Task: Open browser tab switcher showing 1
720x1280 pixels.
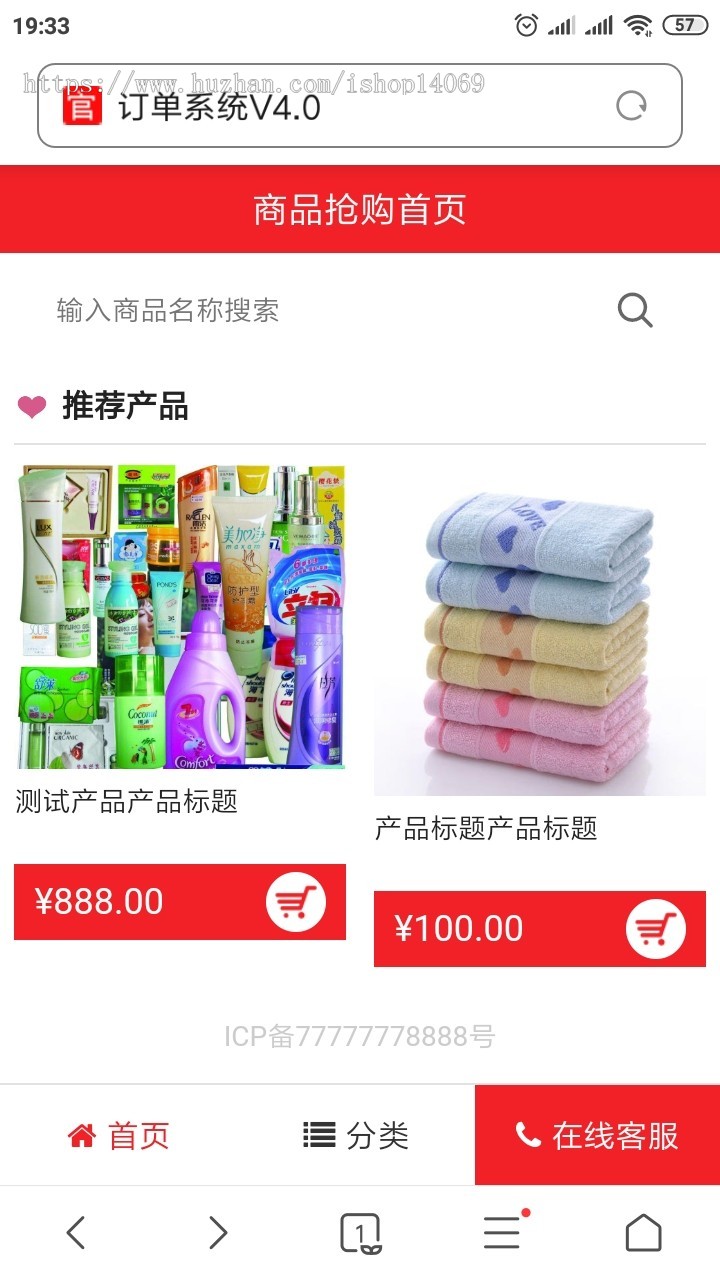Action: [x=360, y=1232]
